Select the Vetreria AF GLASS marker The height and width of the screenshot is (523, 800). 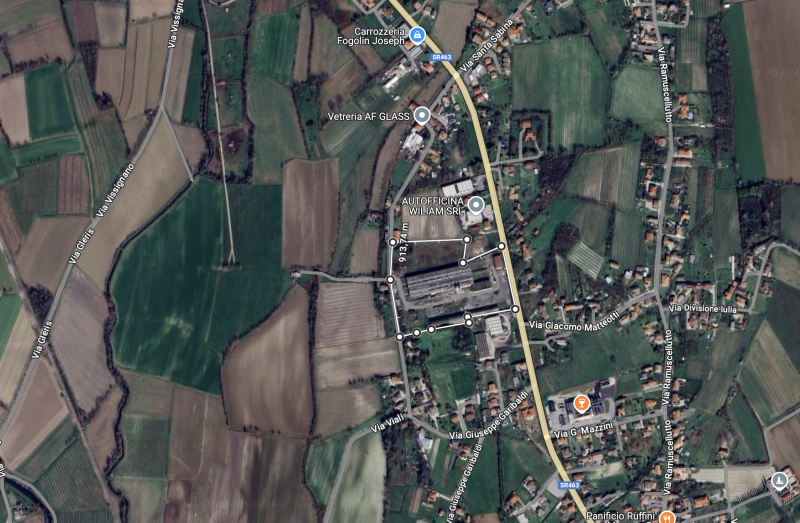(423, 116)
